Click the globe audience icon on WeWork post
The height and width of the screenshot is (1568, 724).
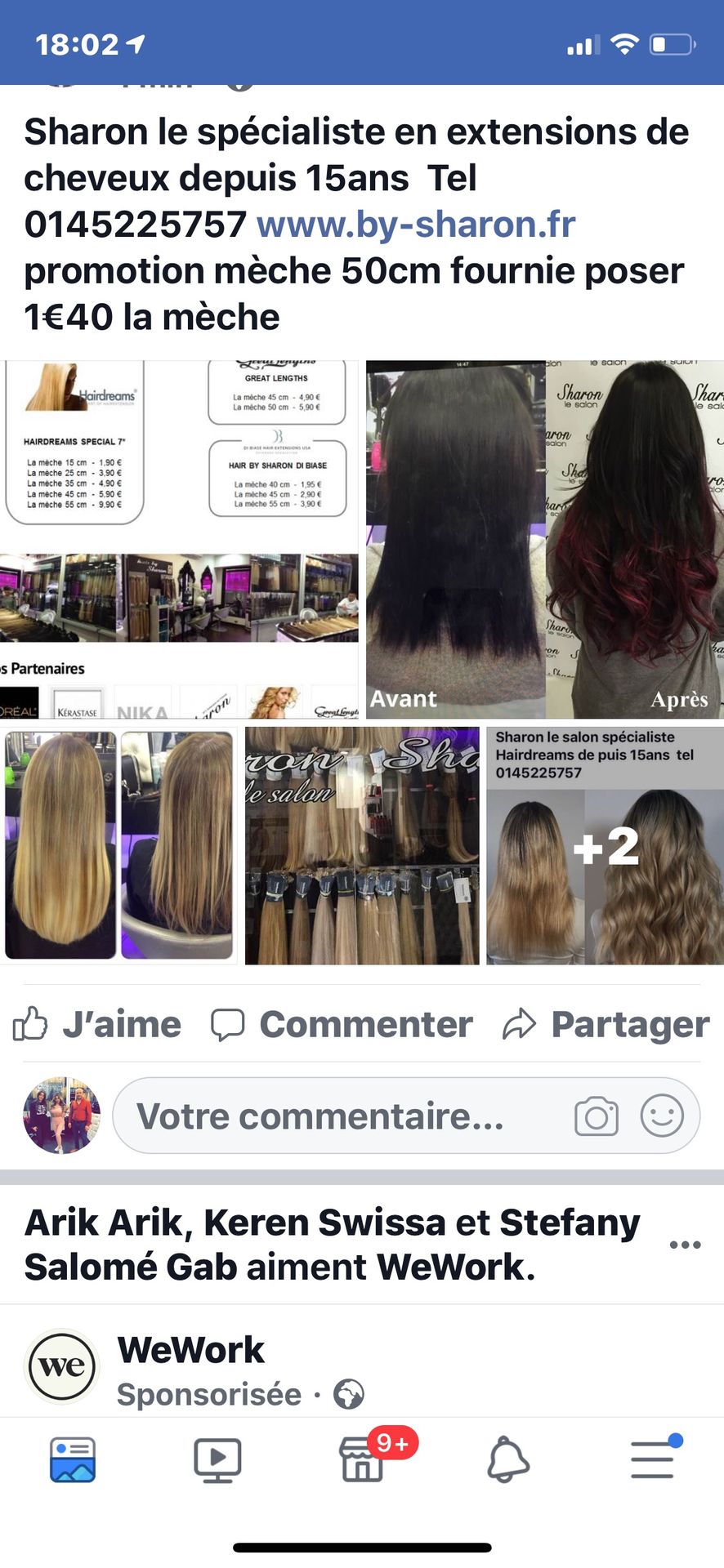350,1393
